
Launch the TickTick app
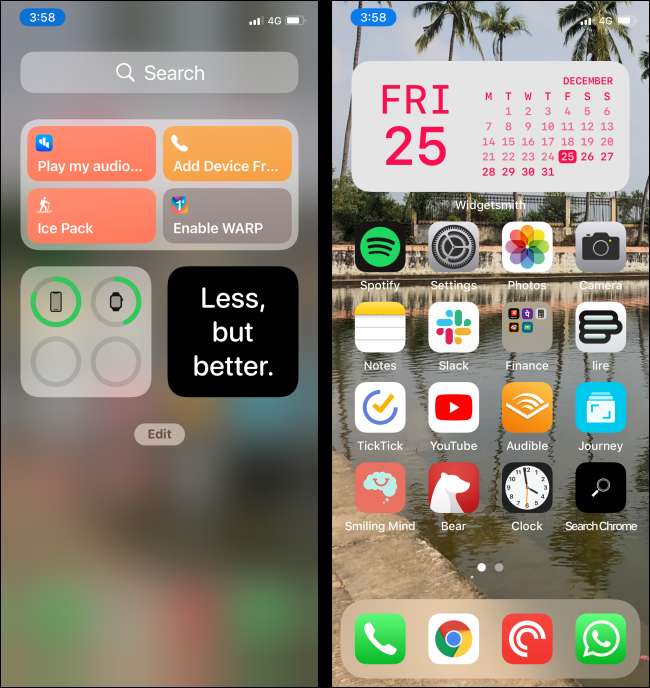380,407
